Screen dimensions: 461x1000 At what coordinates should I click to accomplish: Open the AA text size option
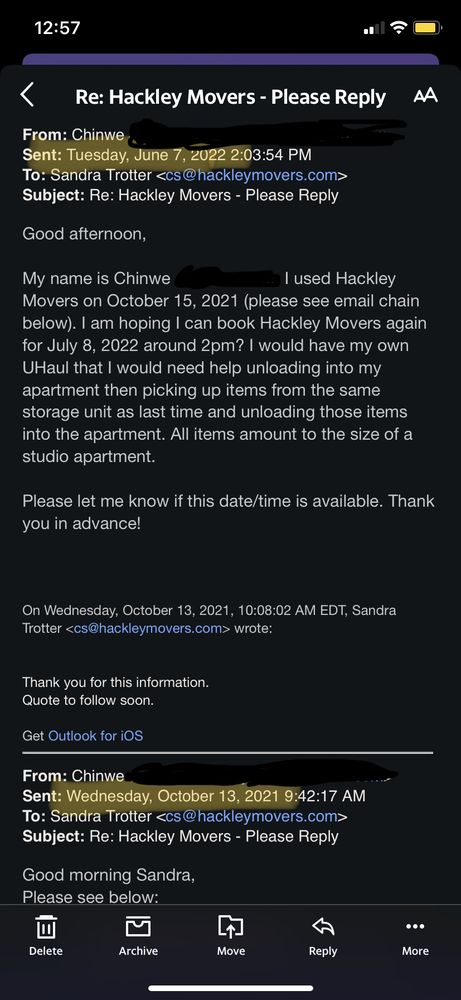tap(425, 96)
